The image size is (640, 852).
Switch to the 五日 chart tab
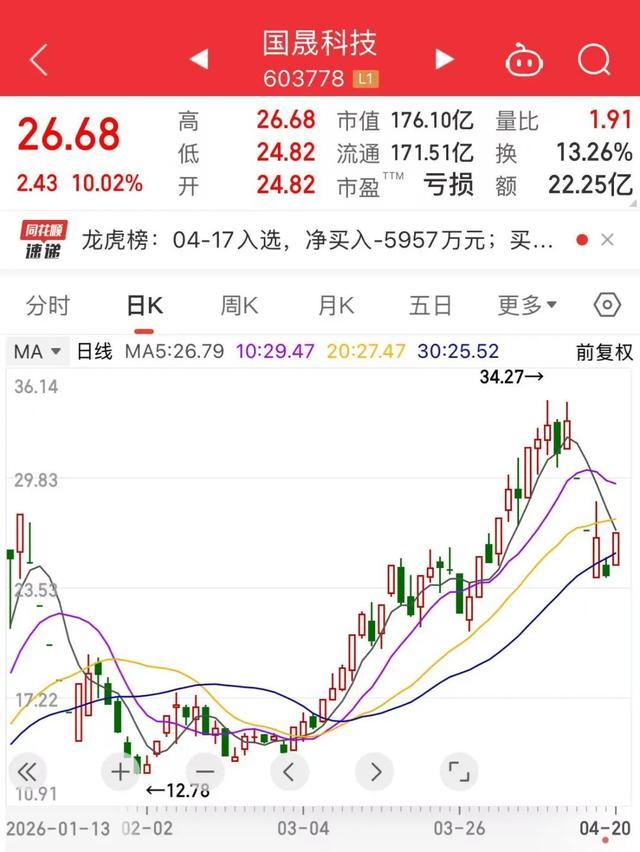click(x=431, y=305)
